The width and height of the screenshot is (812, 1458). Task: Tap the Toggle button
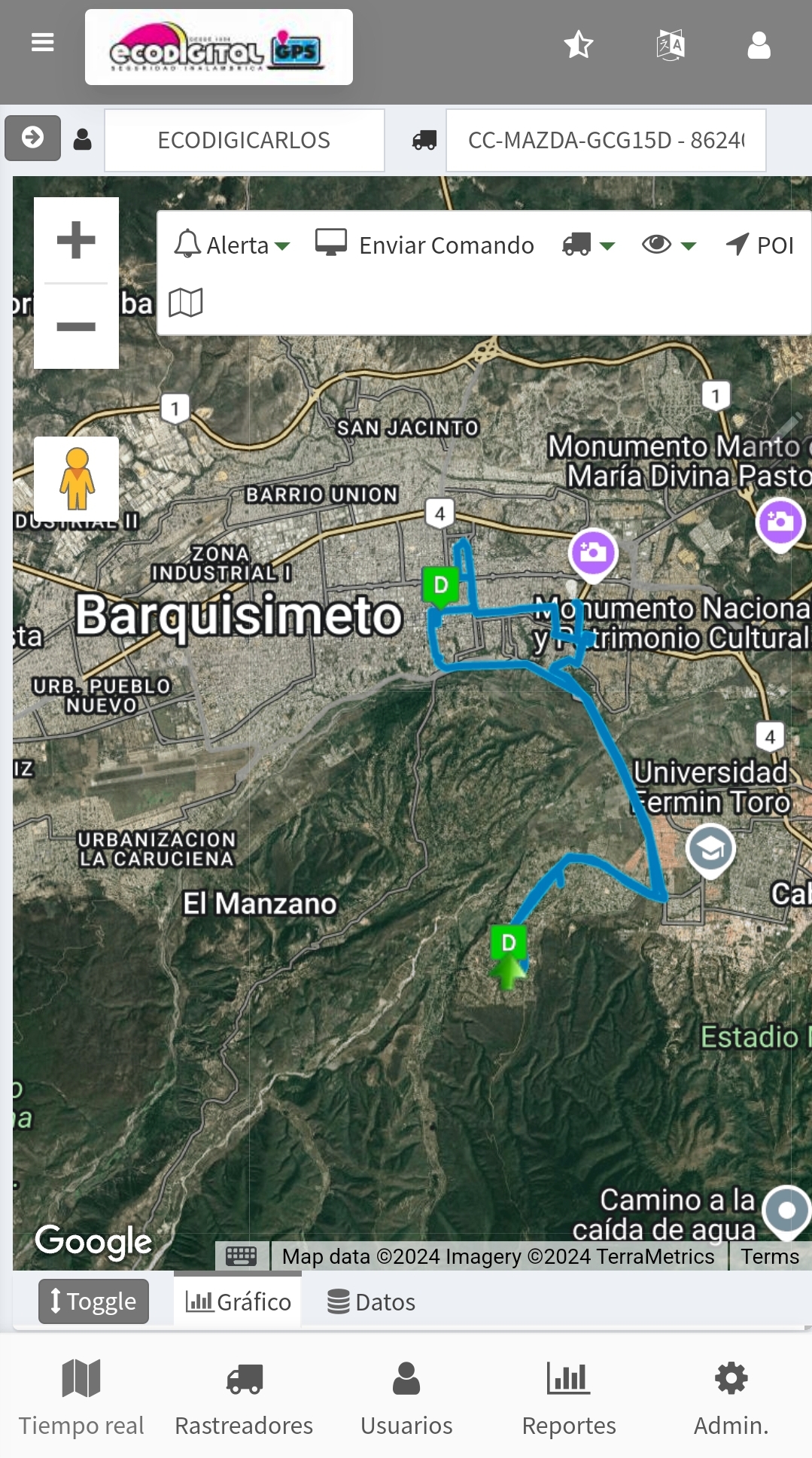pyautogui.click(x=93, y=1301)
